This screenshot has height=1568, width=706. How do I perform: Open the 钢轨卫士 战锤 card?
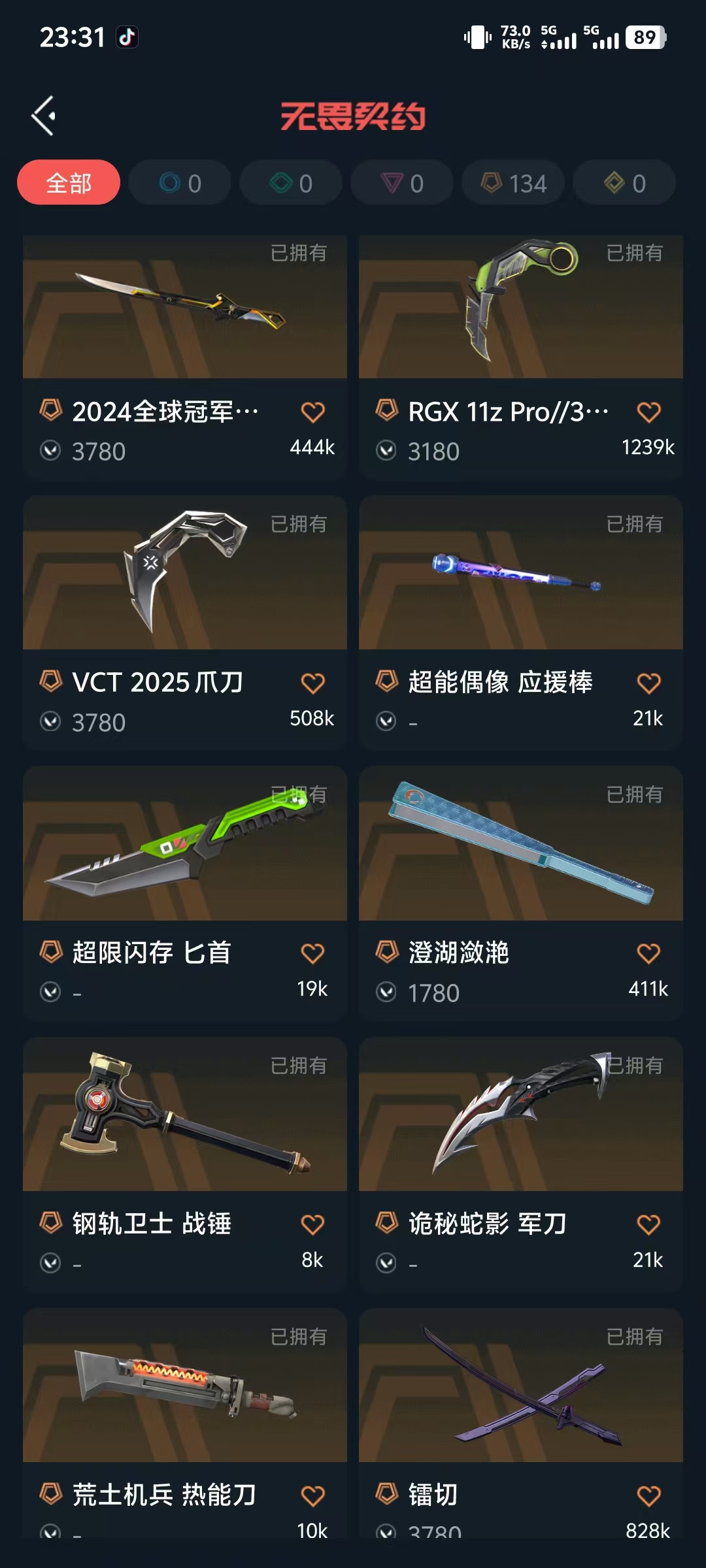[185, 1164]
